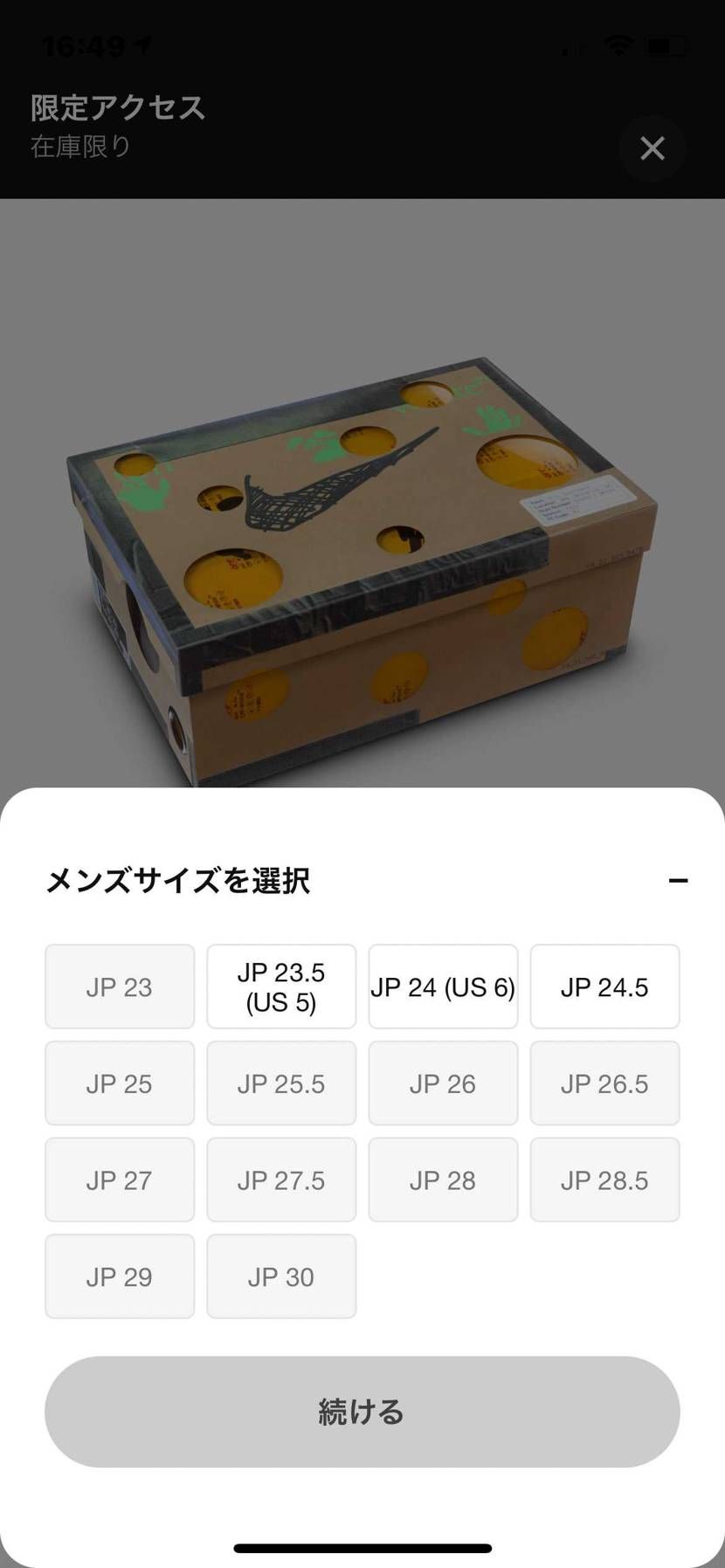The height and width of the screenshot is (1568, 725).
Task: Close the 限定アクセス product screen
Action: (652, 148)
